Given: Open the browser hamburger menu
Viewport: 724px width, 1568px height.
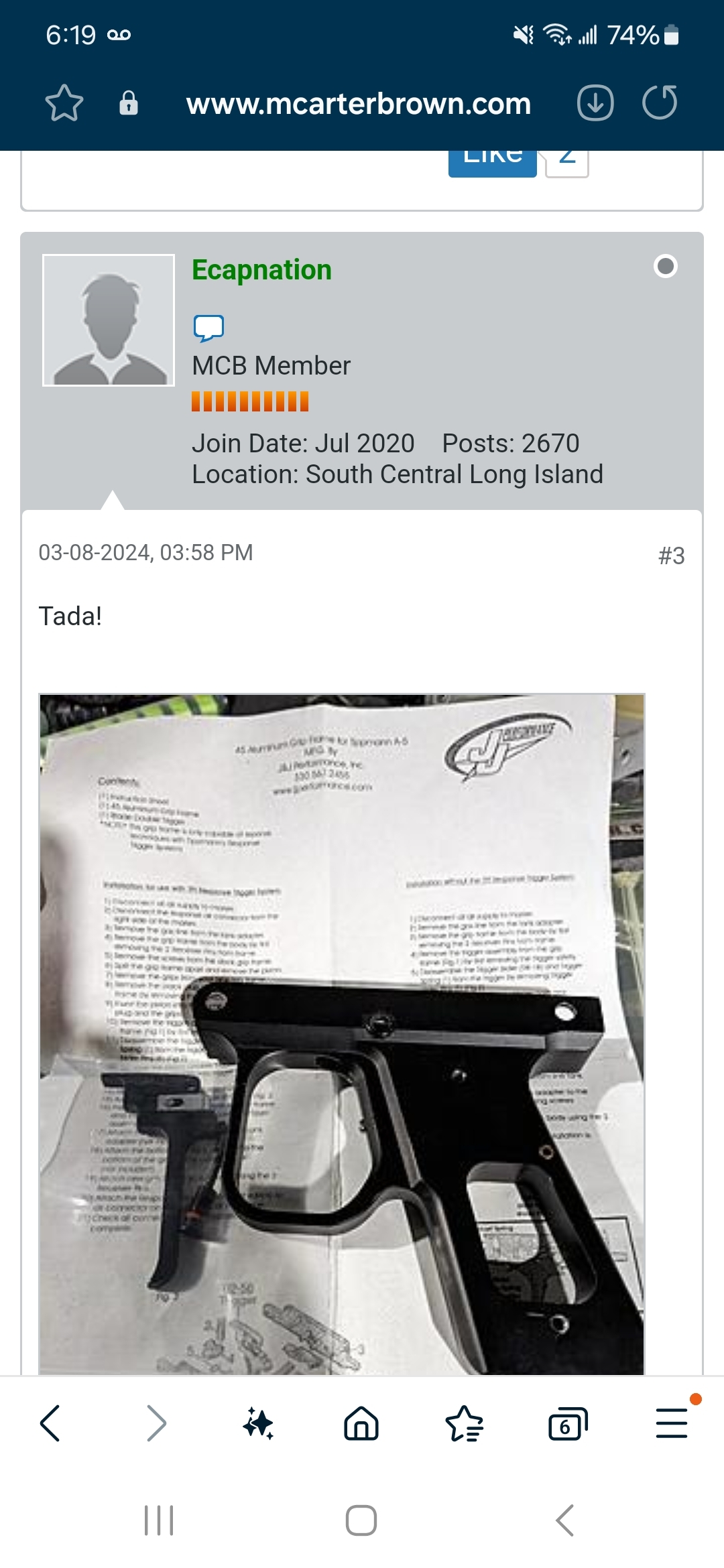Looking at the screenshot, I should tap(672, 1423).
